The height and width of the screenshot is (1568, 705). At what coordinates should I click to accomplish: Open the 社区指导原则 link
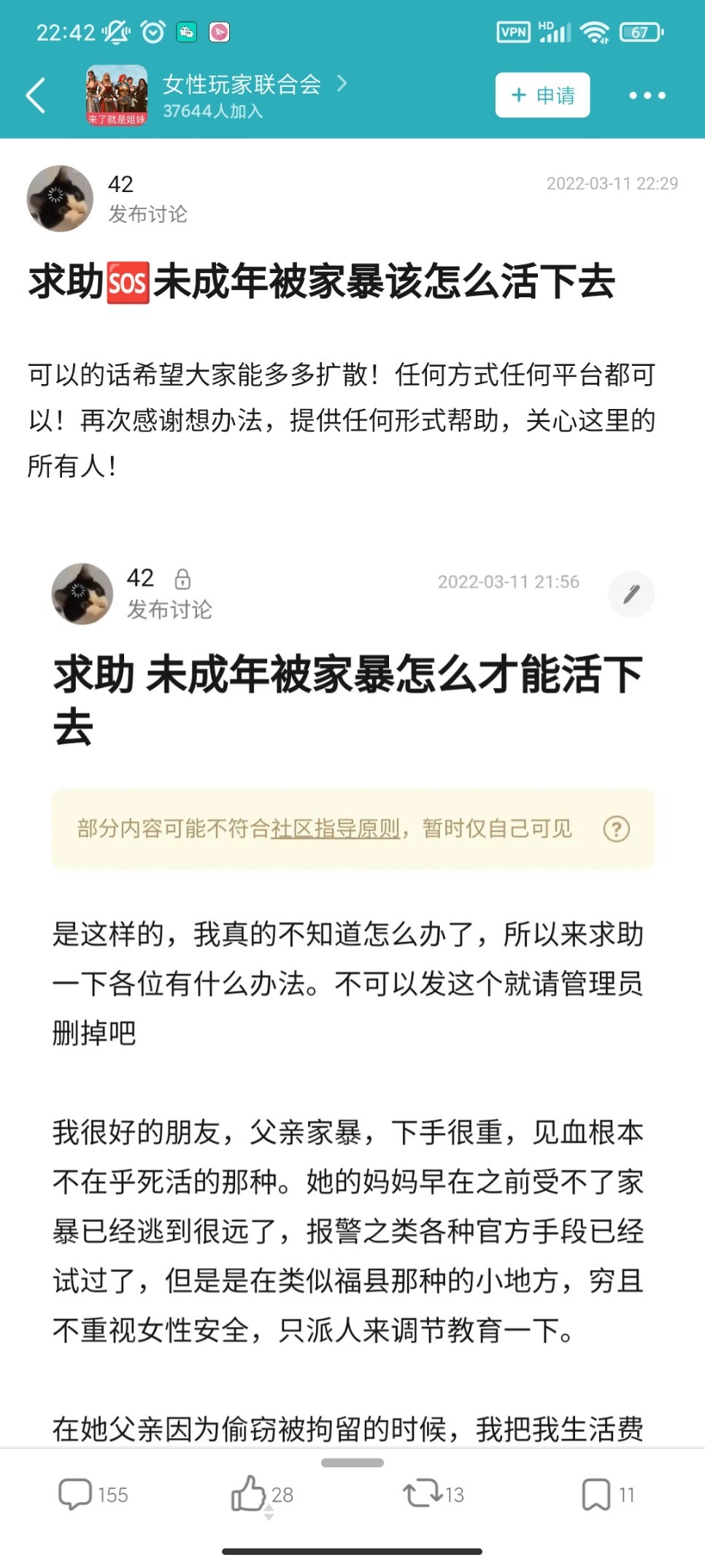pos(335,829)
